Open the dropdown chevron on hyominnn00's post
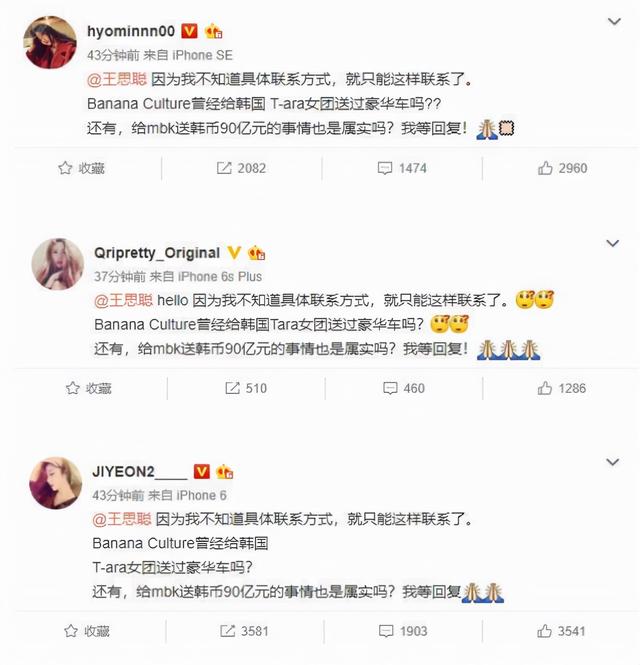Viewport: 640px width, 665px height. 613,21
